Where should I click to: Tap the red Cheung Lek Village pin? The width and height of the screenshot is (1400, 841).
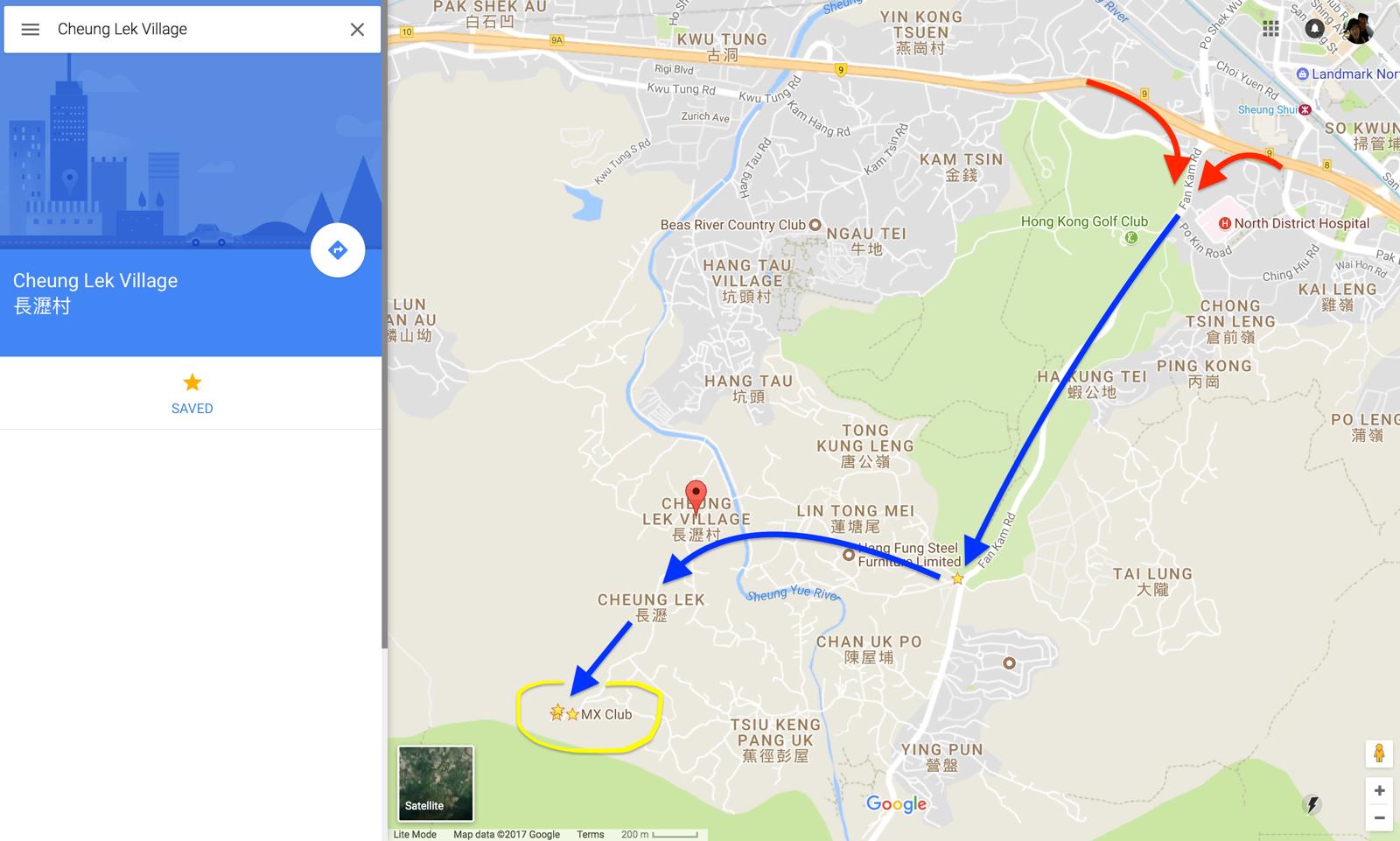[696, 495]
